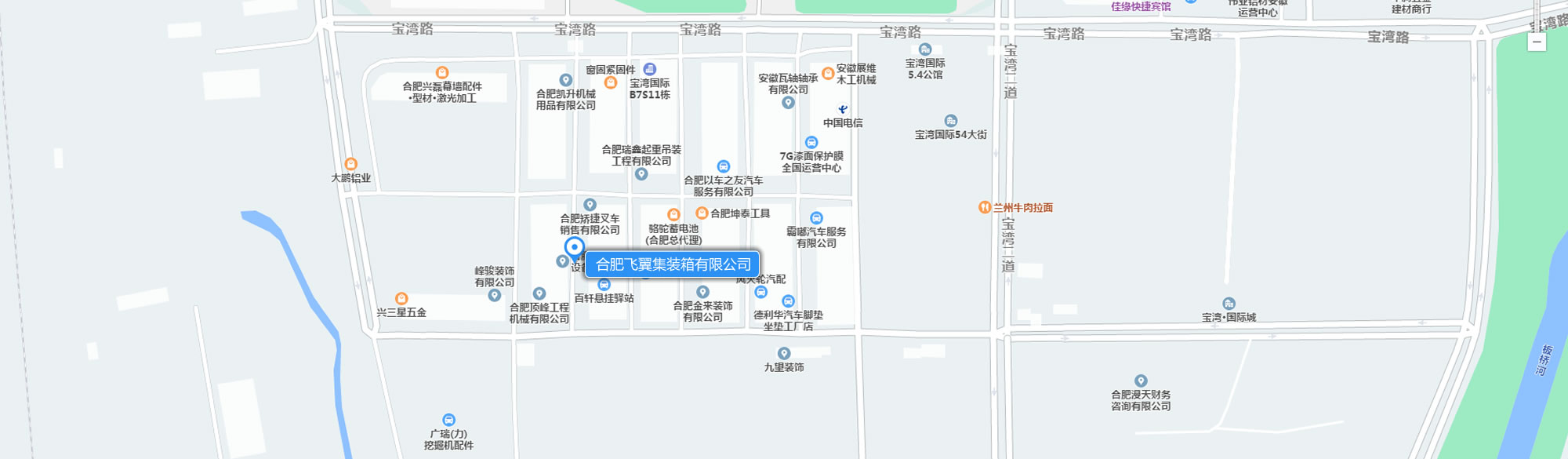Zoom out the map with minus button
The width and height of the screenshot is (1568, 459).
(1537, 42)
